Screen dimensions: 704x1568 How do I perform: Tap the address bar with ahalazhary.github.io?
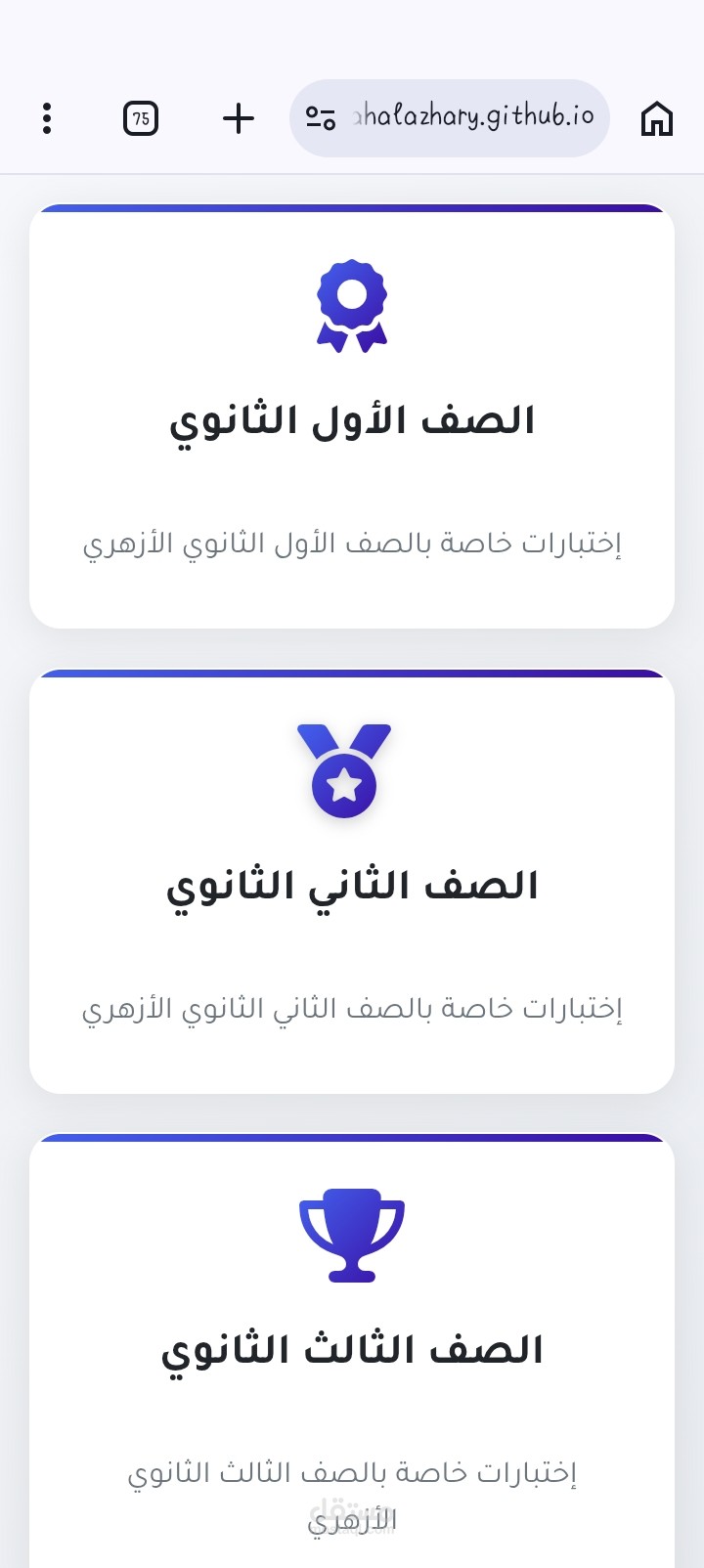click(474, 117)
